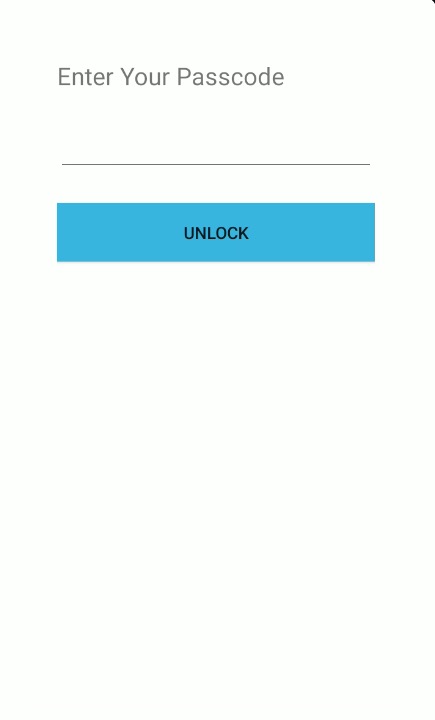
Task: Tap the passcode entry field
Action: [x=216, y=147]
